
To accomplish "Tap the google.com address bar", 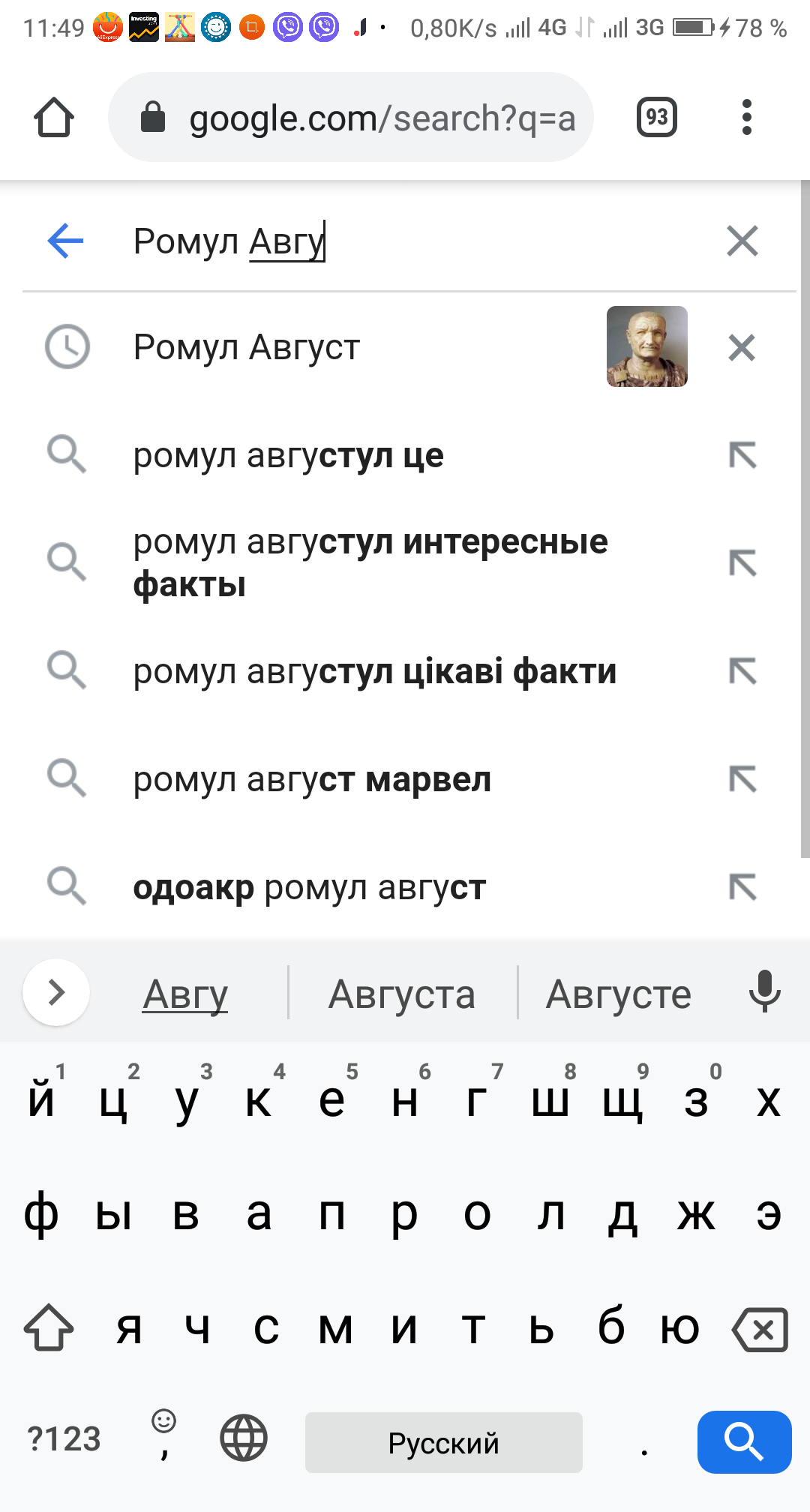I will point(351,118).
